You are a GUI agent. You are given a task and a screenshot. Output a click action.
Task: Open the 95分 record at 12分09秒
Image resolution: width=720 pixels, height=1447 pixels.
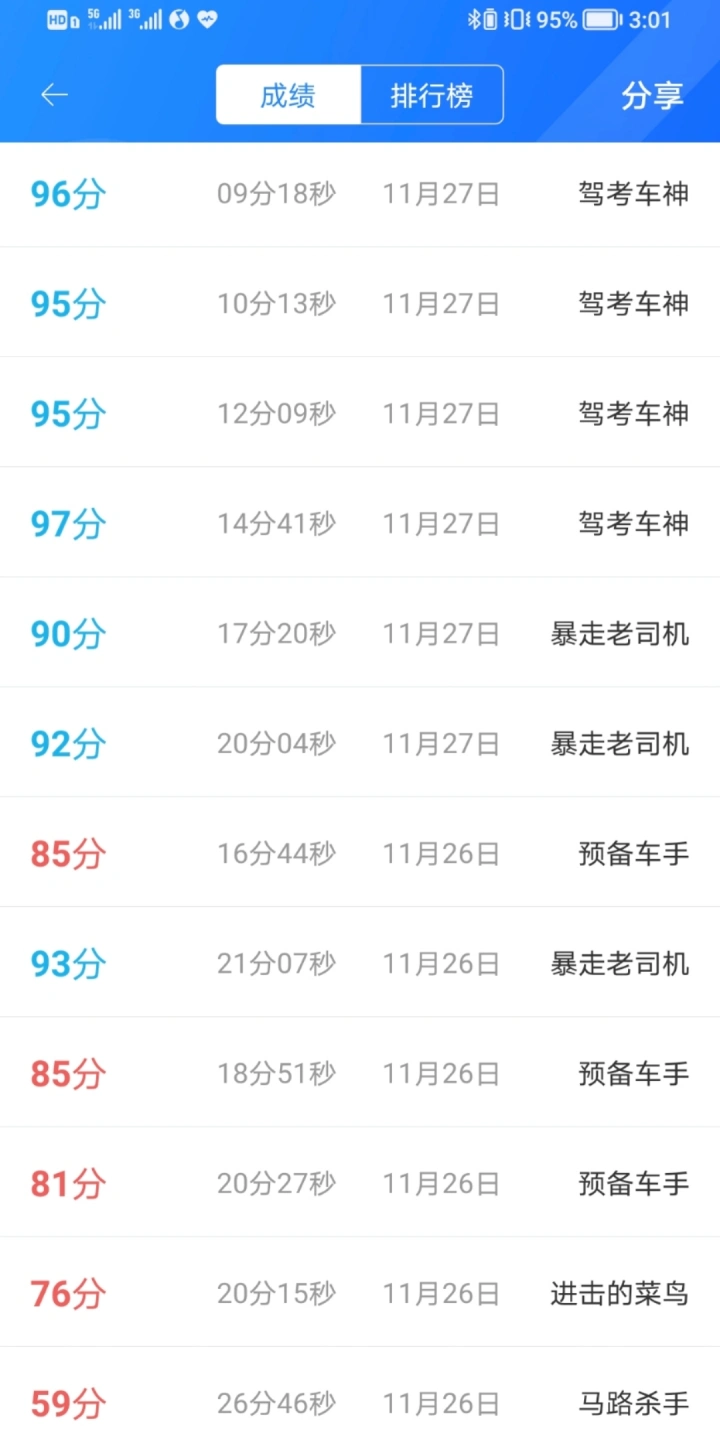[360, 413]
